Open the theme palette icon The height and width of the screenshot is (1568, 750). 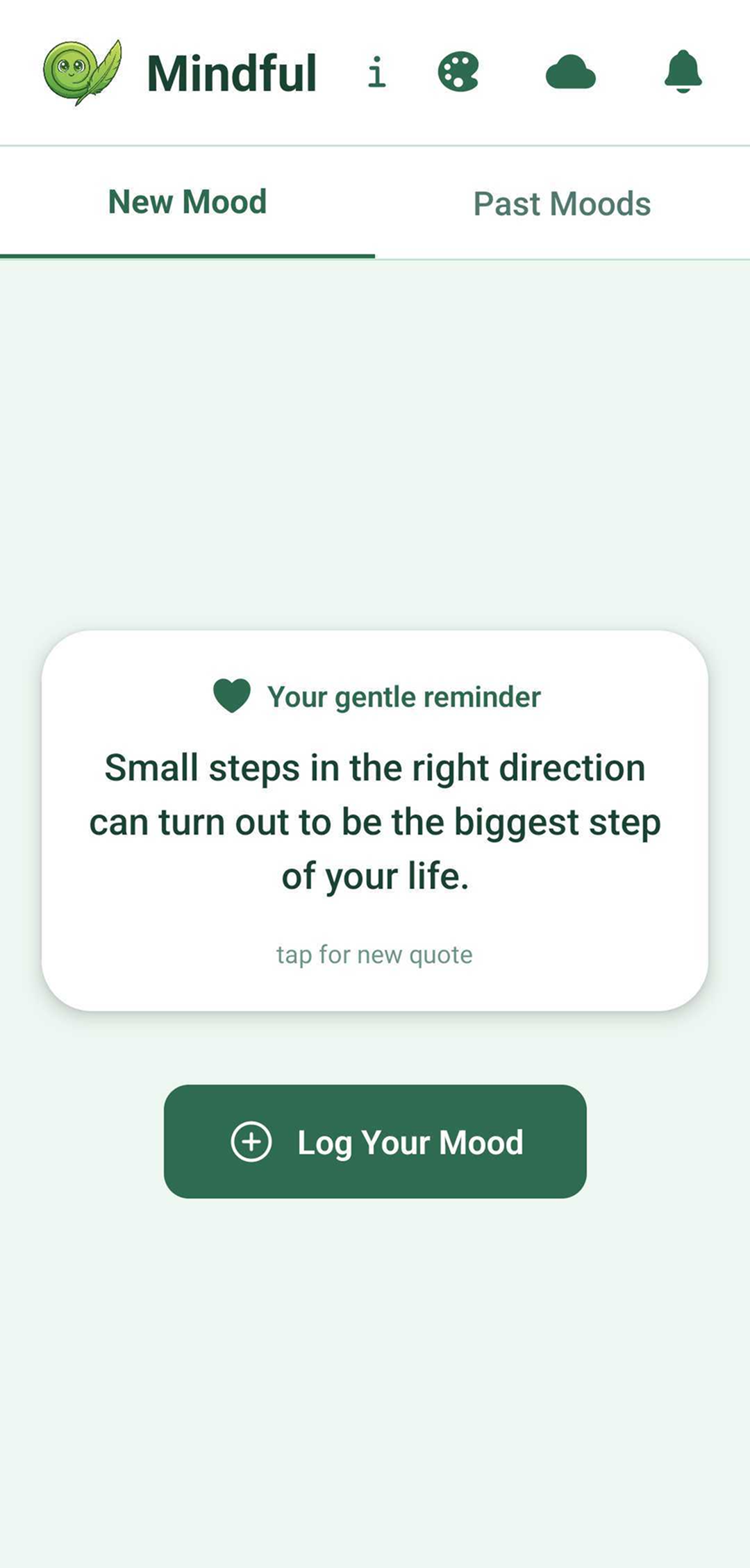tap(458, 72)
